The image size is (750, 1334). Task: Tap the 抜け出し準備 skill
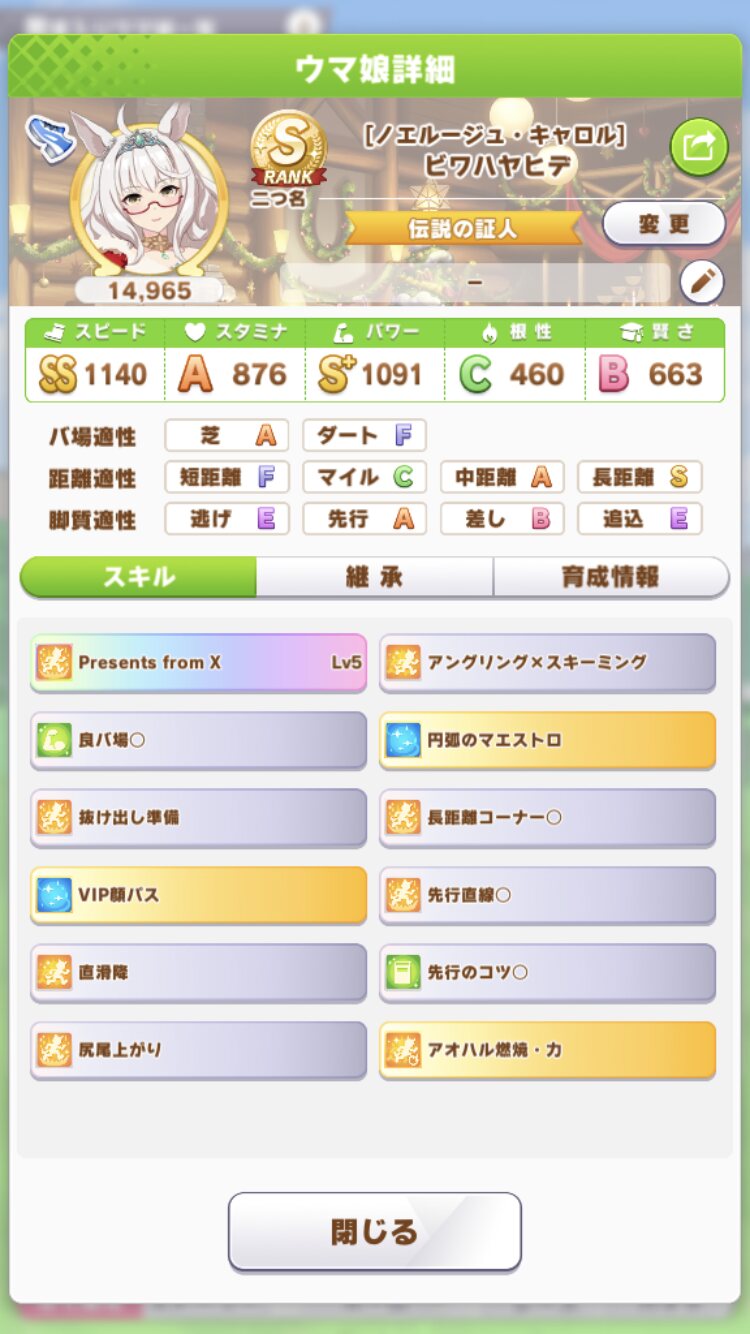[198, 817]
